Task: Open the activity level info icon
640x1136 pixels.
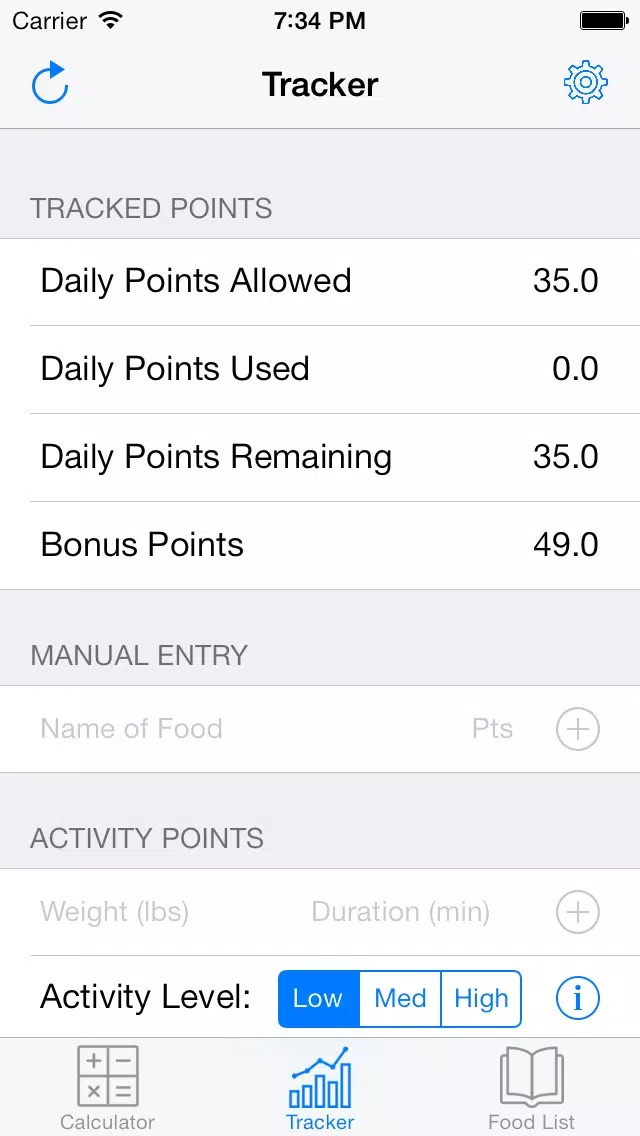Action: coord(578,998)
